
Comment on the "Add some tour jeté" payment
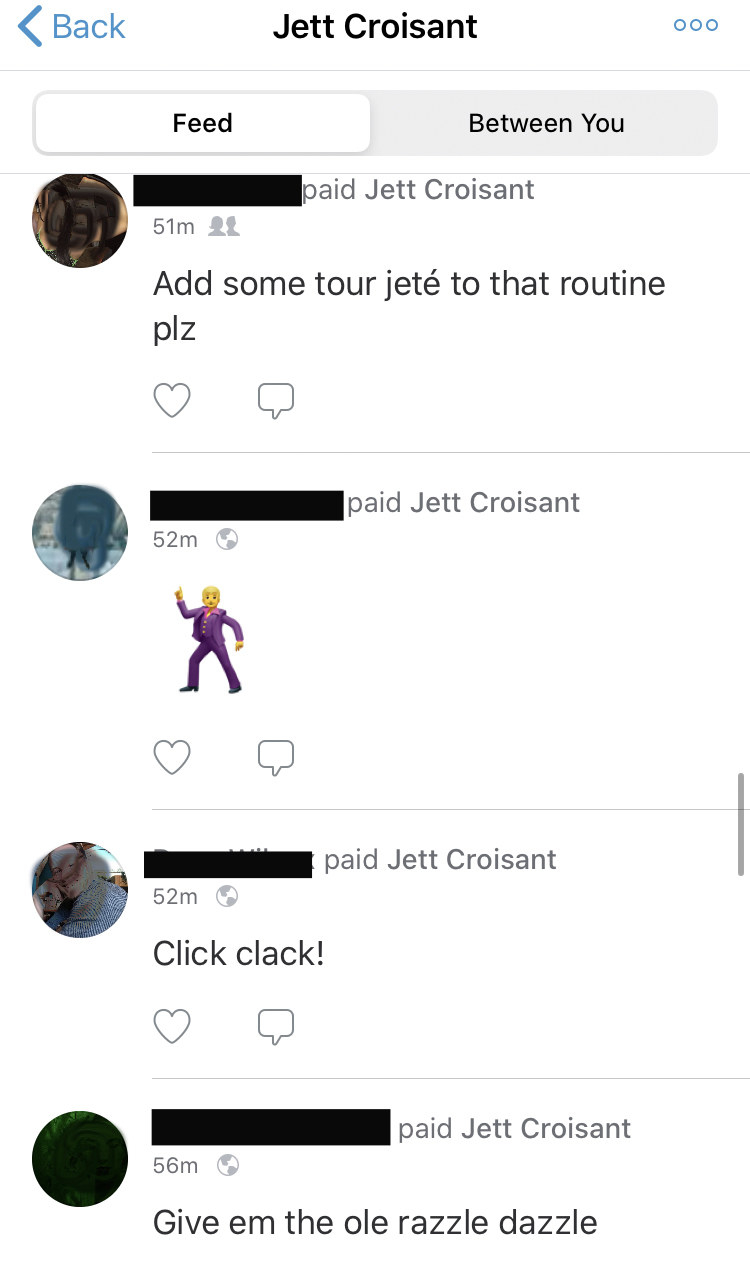pos(276,400)
